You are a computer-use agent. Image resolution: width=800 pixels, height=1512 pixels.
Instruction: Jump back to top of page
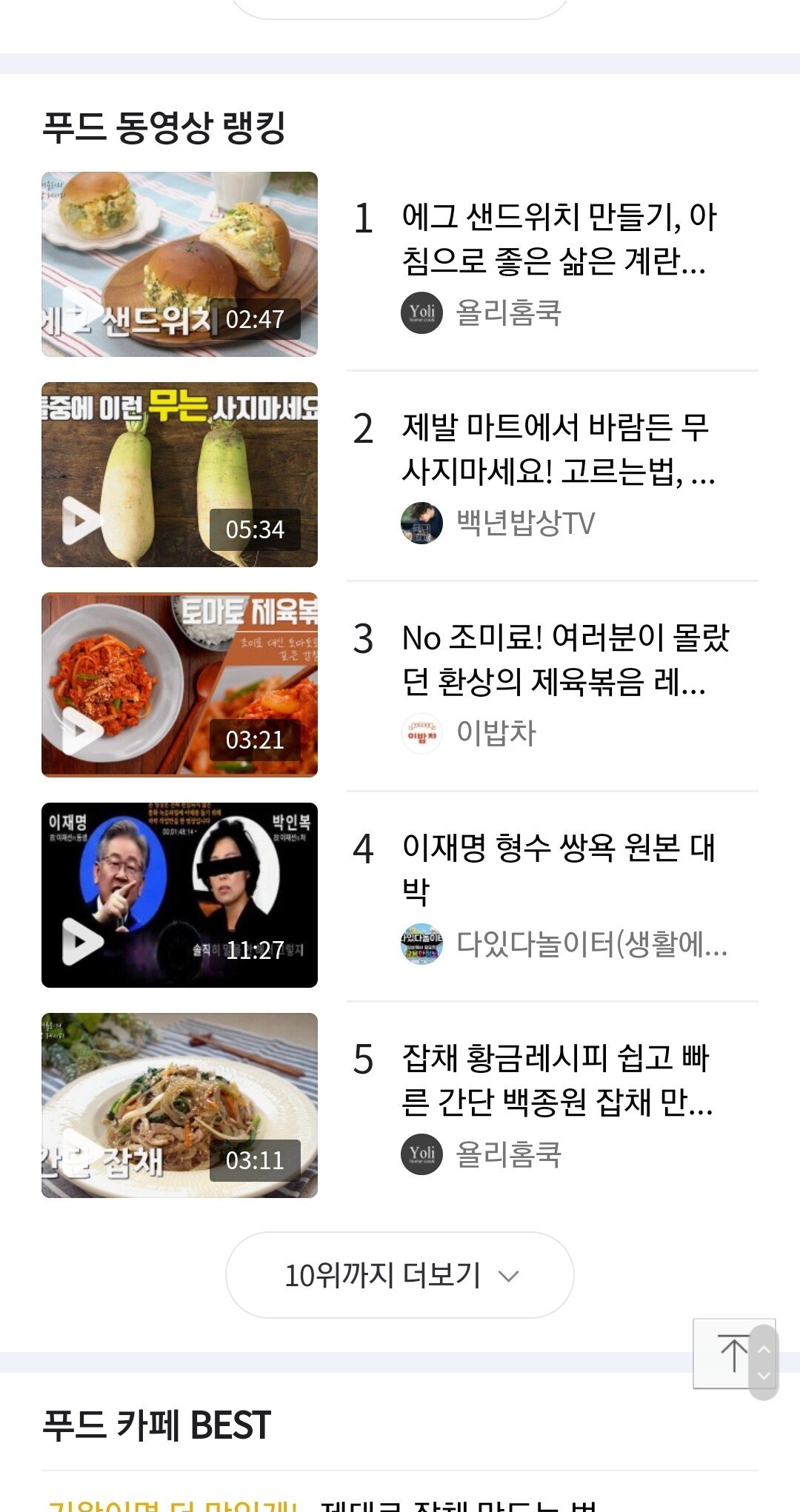(x=731, y=1354)
